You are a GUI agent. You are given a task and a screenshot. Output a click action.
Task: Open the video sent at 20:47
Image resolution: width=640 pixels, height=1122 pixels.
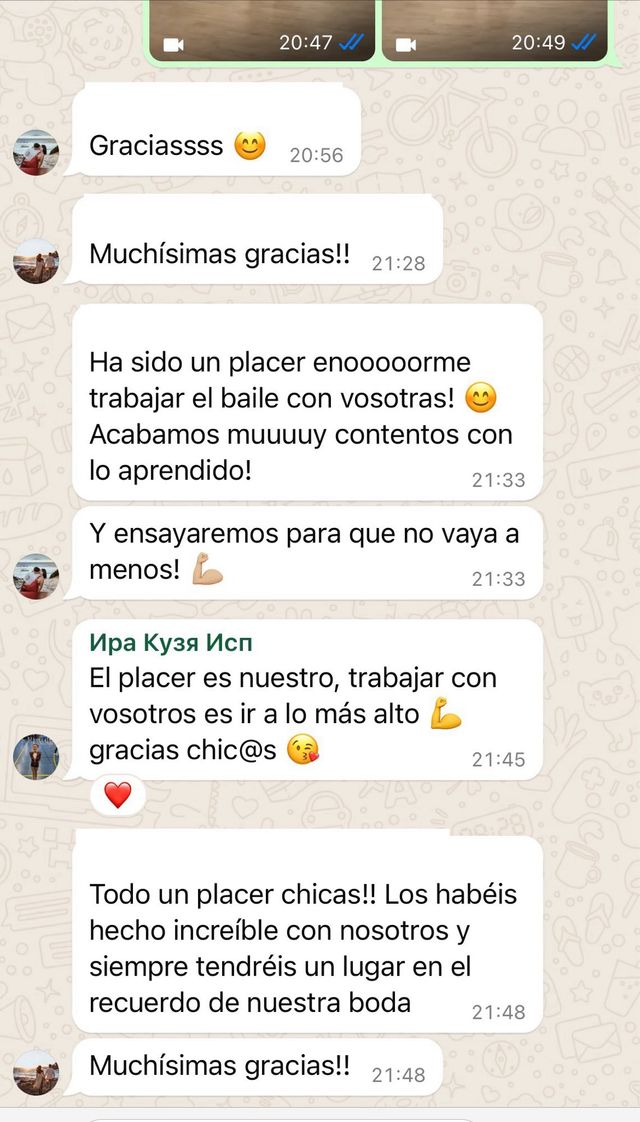coord(262,28)
